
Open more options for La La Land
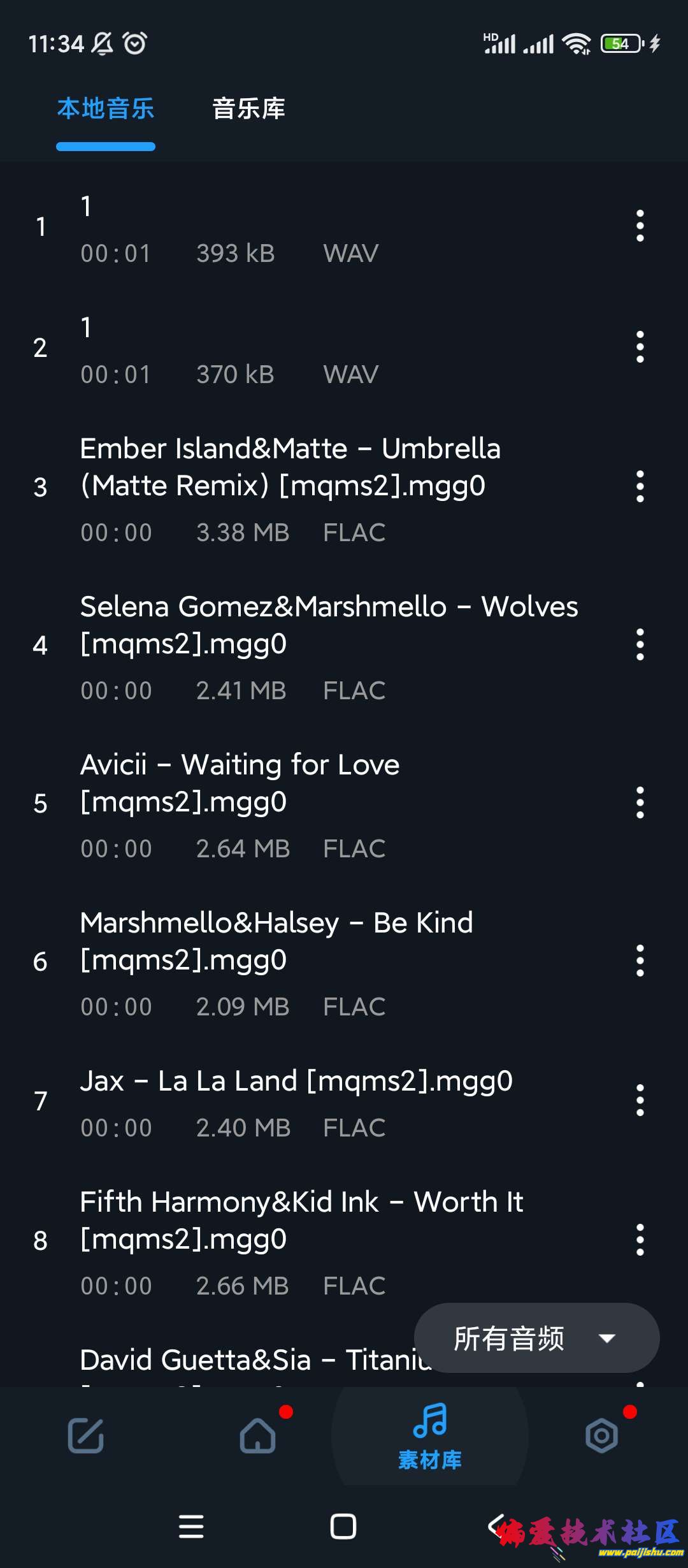640,1101
